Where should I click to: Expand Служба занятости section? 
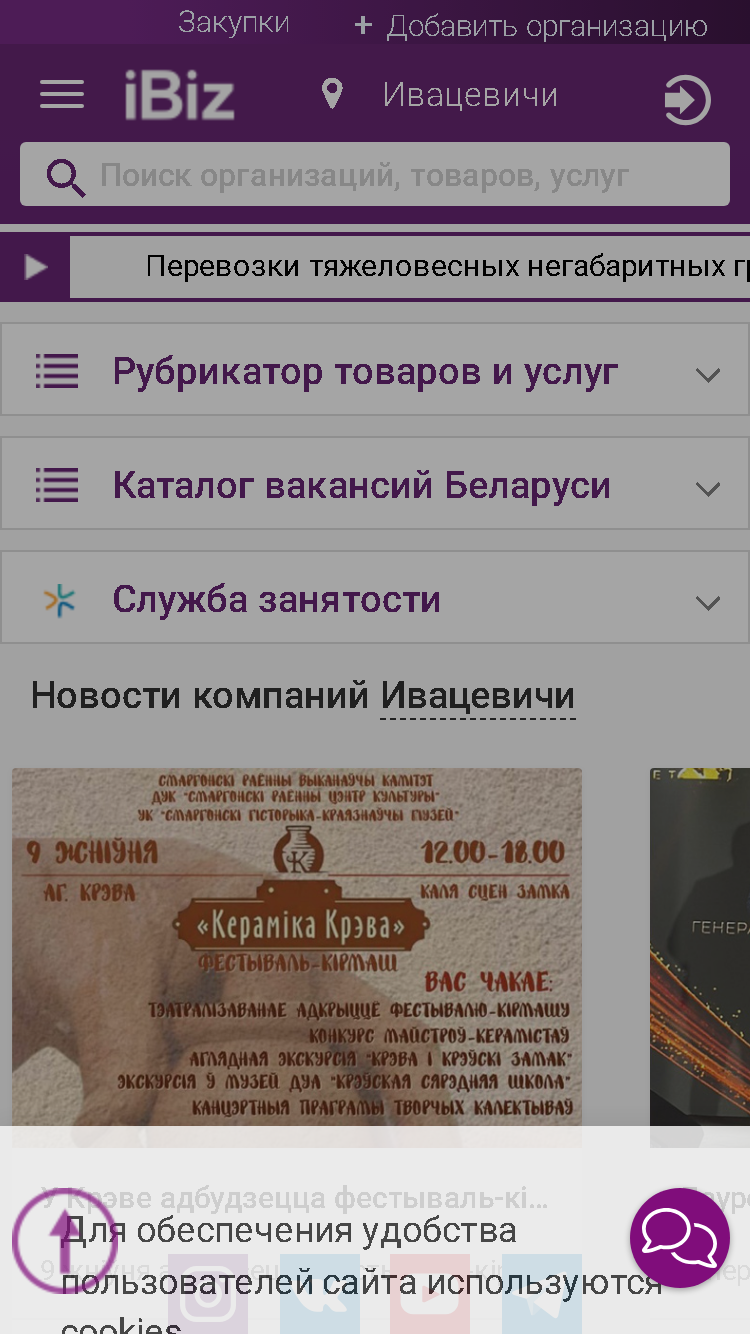375,598
